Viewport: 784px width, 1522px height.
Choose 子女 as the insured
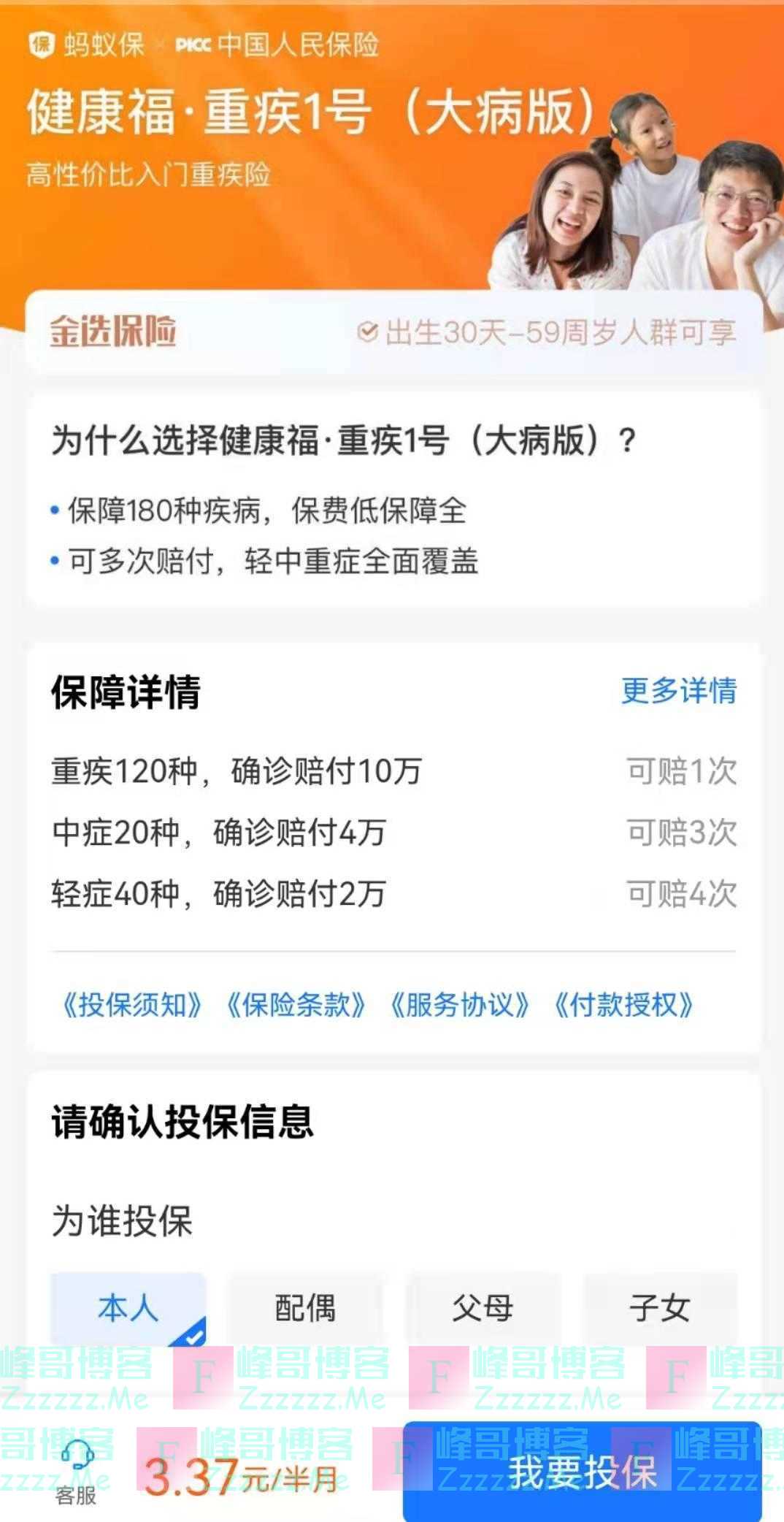pyautogui.click(x=660, y=1307)
